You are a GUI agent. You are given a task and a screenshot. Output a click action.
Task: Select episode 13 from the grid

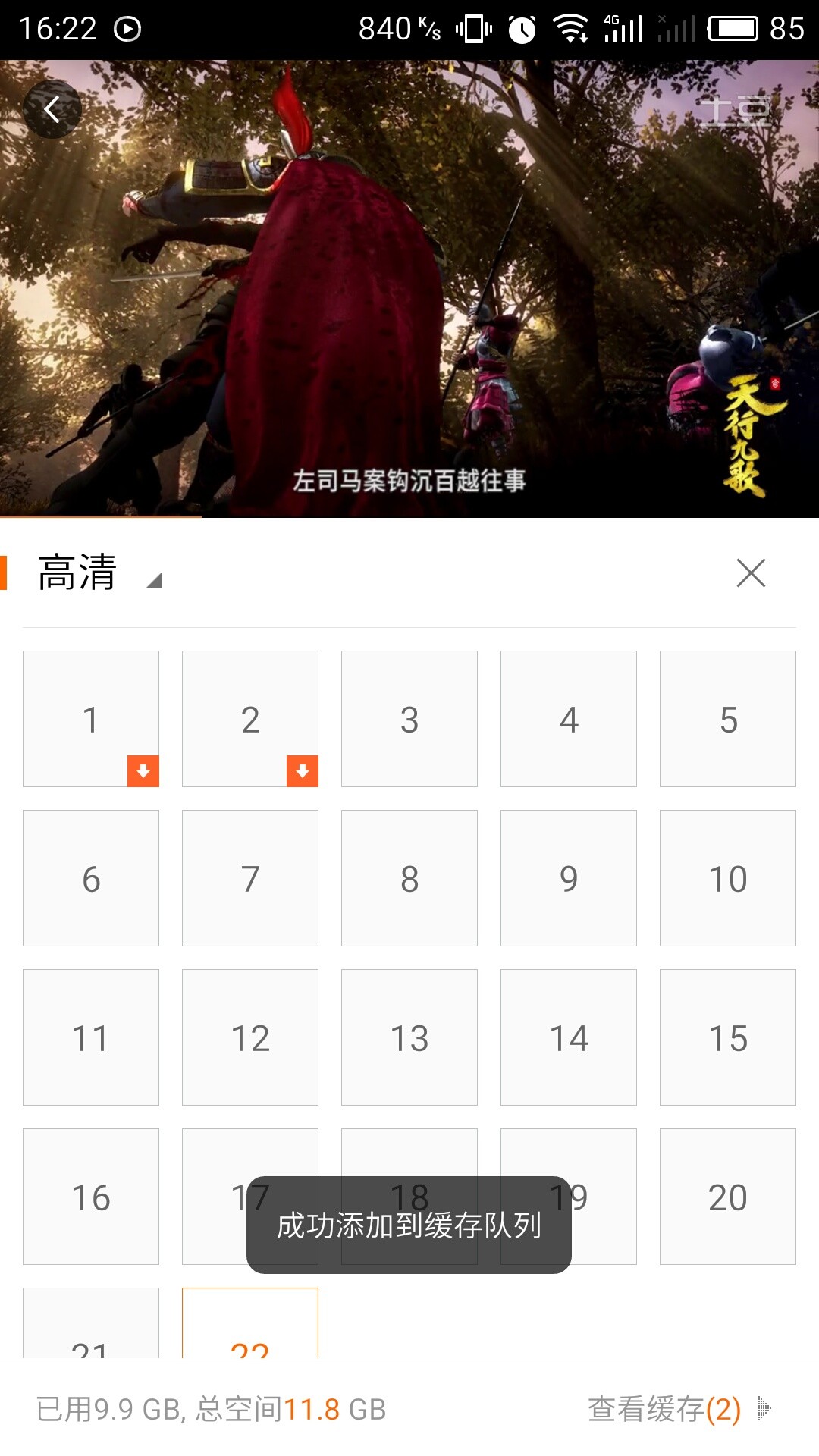tap(409, 1037)
